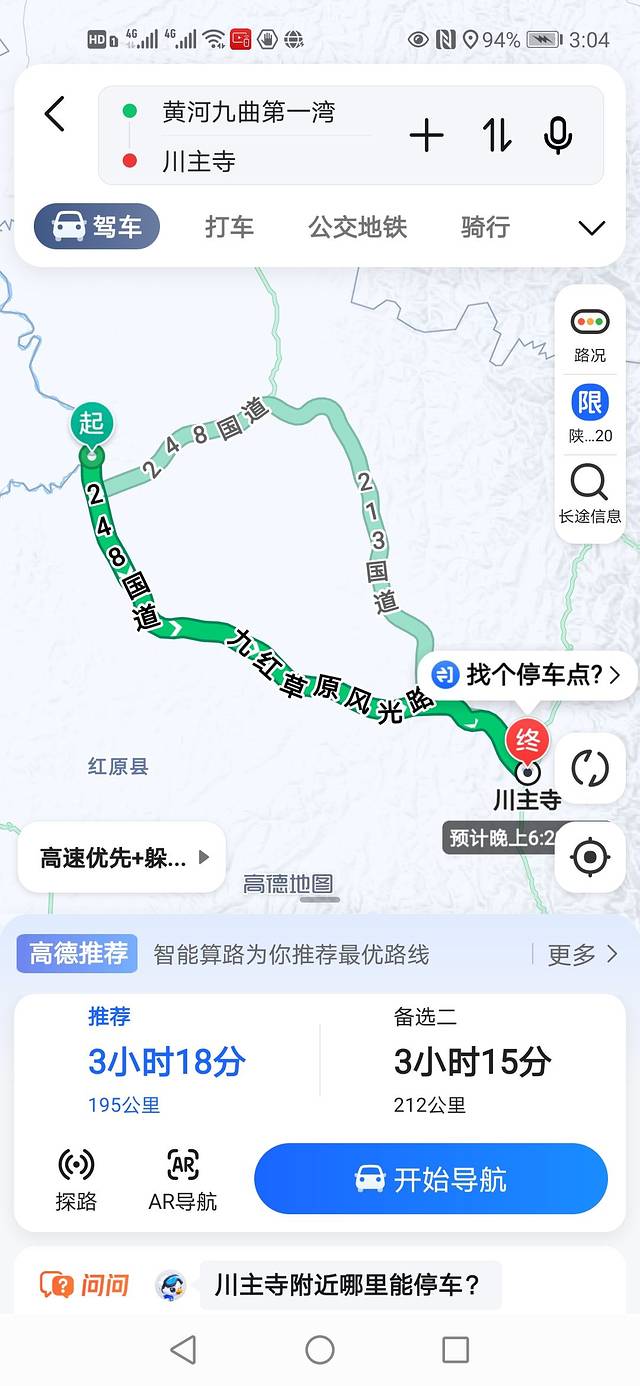Add a waypoint with the plus icon
This screenshot has height=1386, width=640.
pos(427,135)
